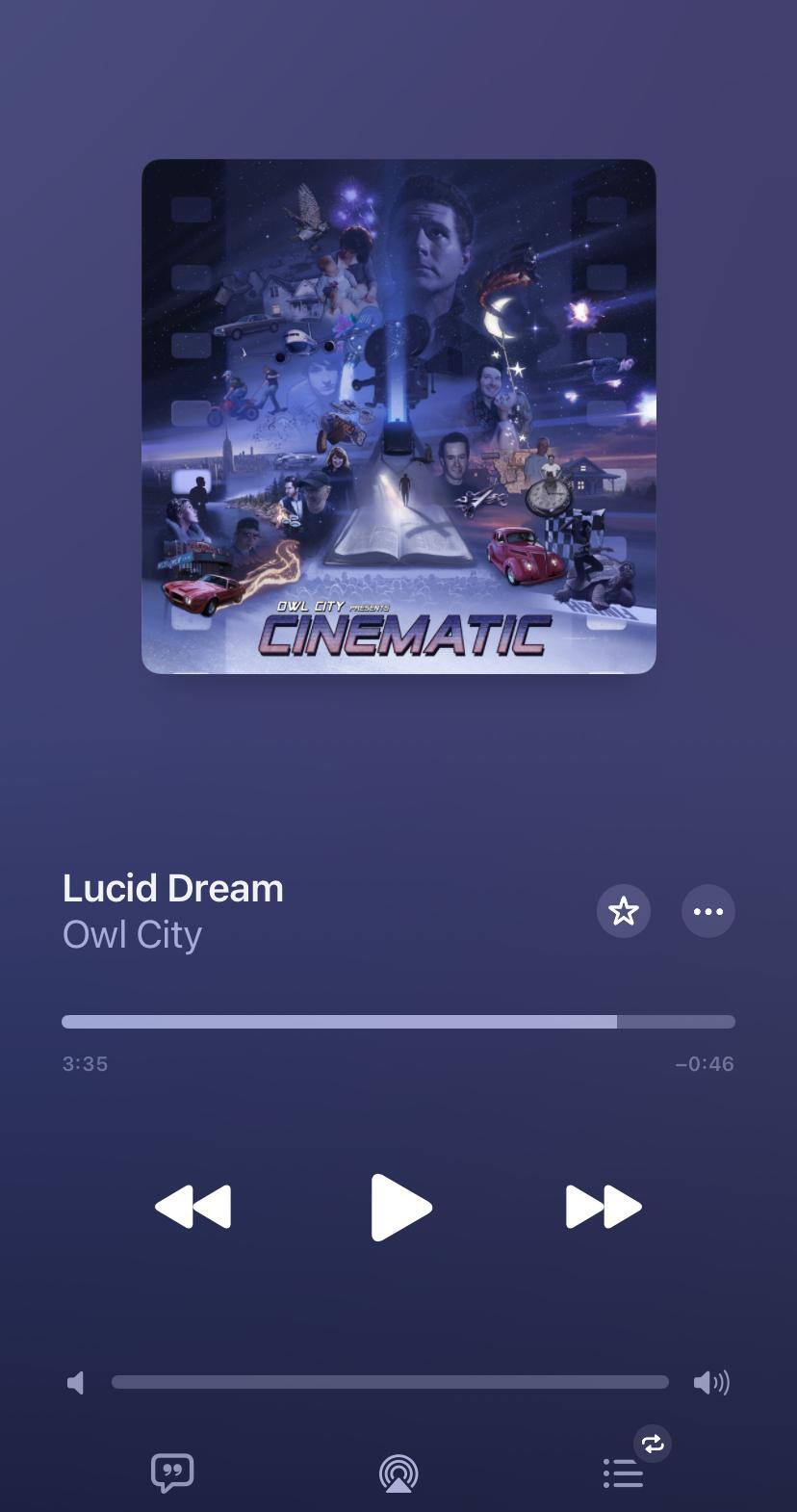Show lyrics for this song

coord(172,1473)
